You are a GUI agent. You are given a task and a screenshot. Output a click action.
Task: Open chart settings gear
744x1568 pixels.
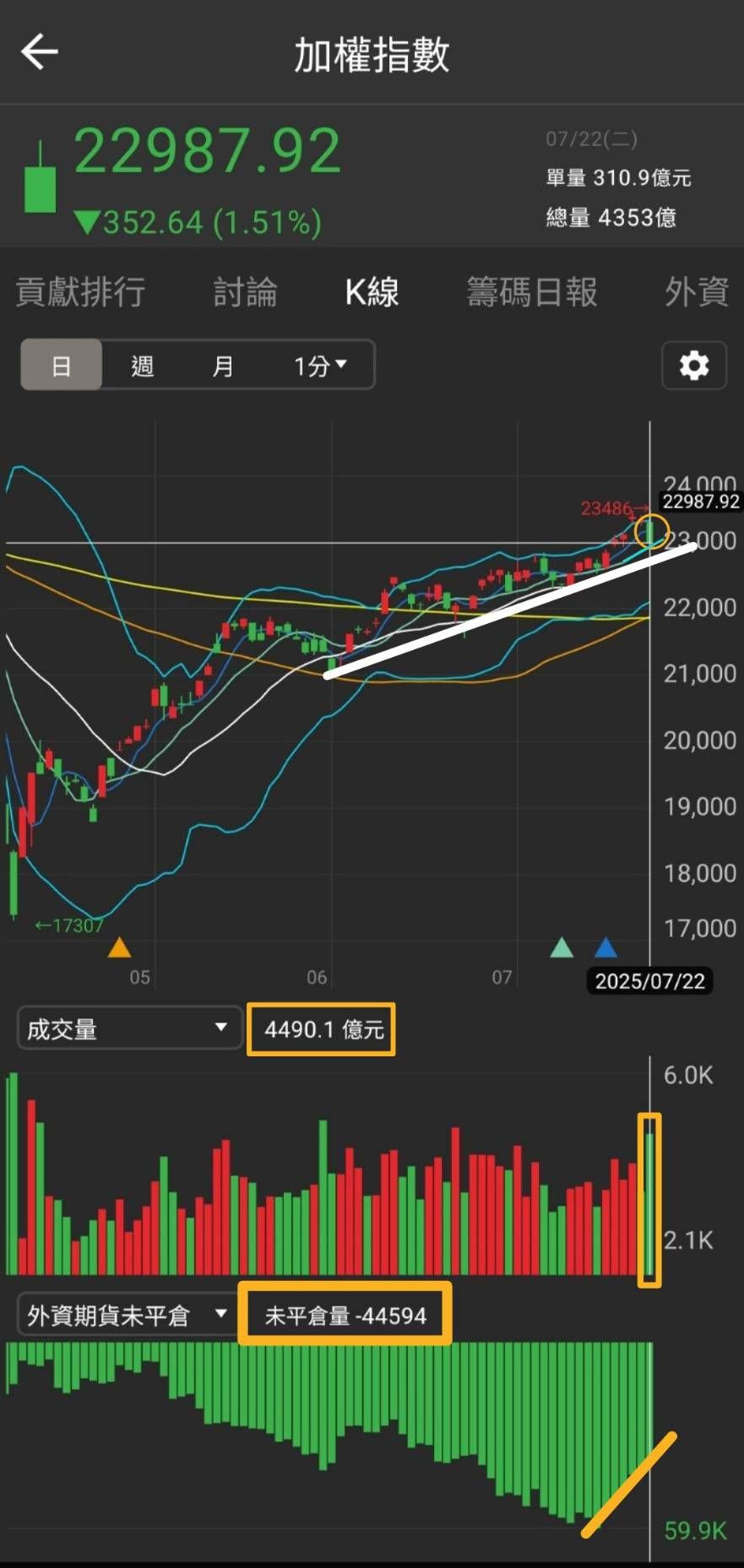point(694,366)
